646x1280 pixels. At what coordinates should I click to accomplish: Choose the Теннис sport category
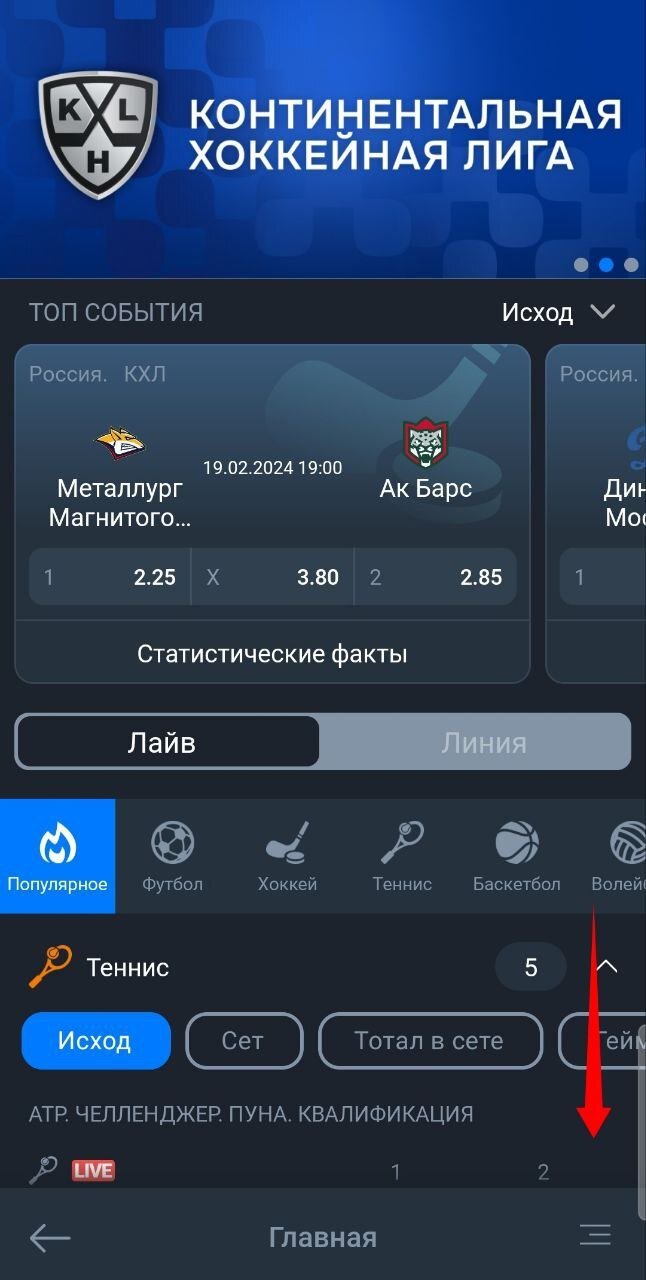point(402,856)
